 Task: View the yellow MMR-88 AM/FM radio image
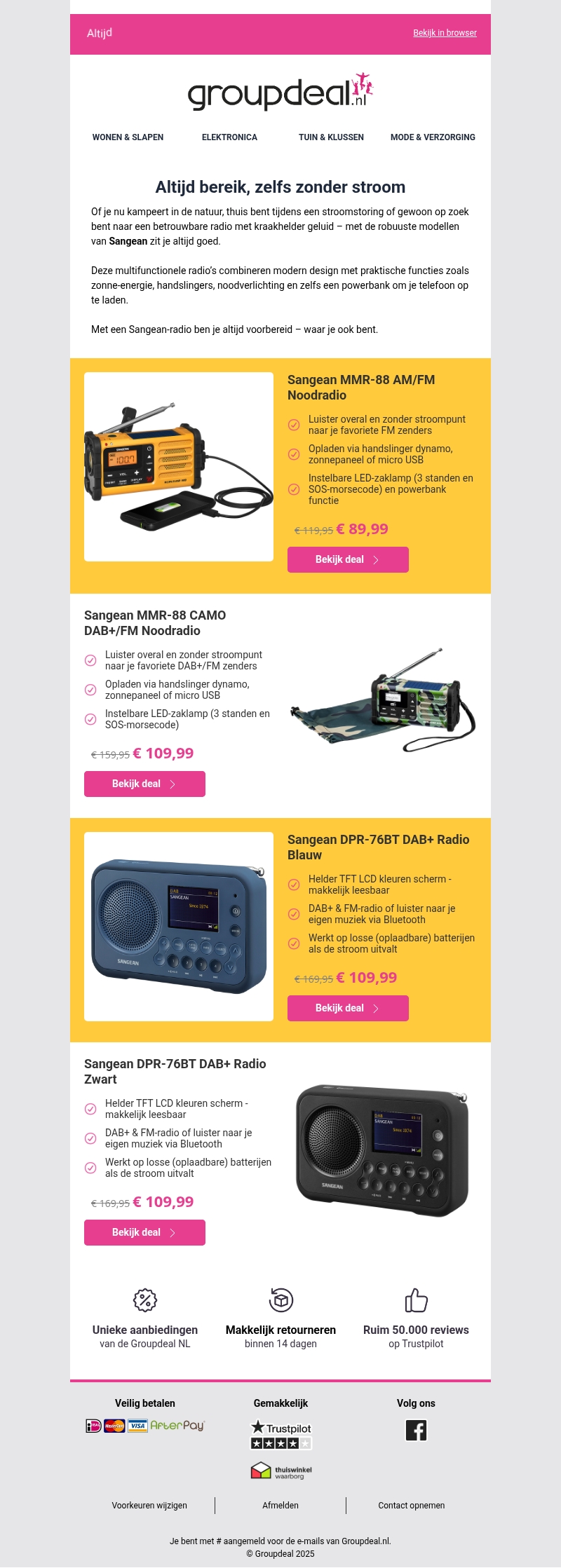tap(179, 467)
